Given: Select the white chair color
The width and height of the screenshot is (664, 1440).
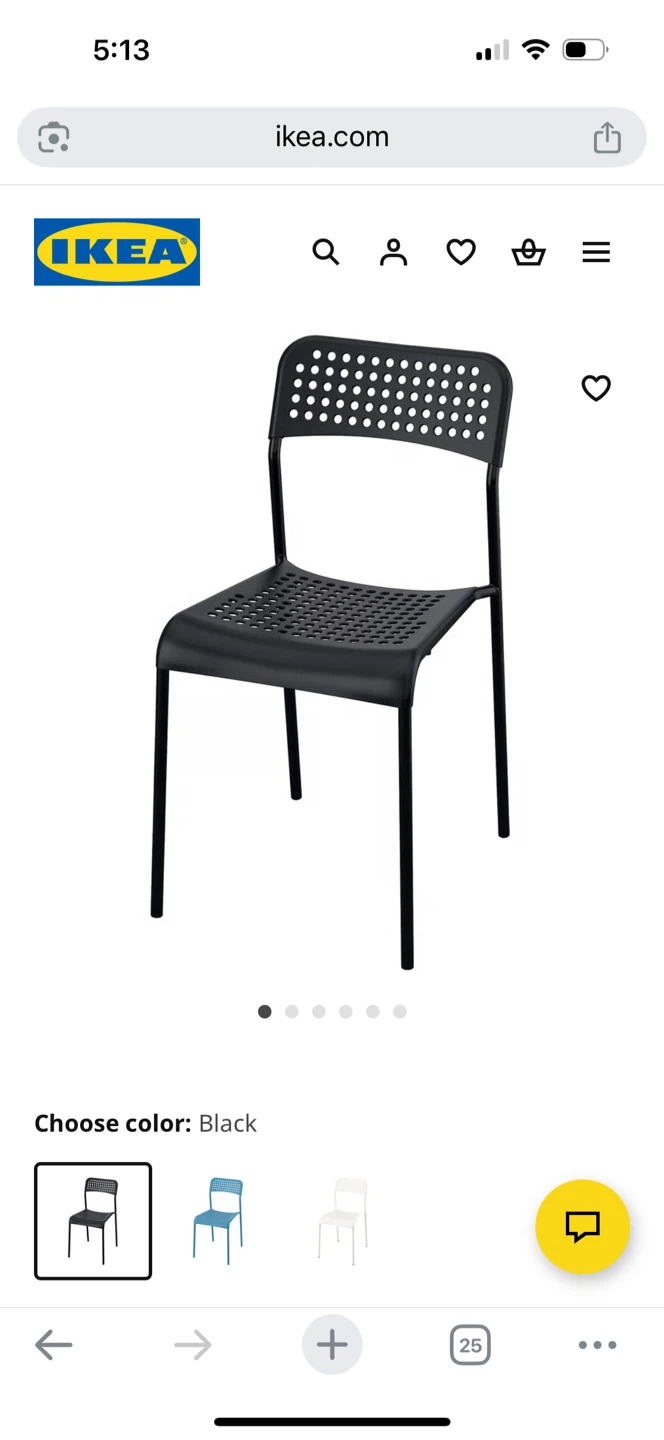Looking at the screenshot, I should pyautogui.click(x=343, y=1220).
